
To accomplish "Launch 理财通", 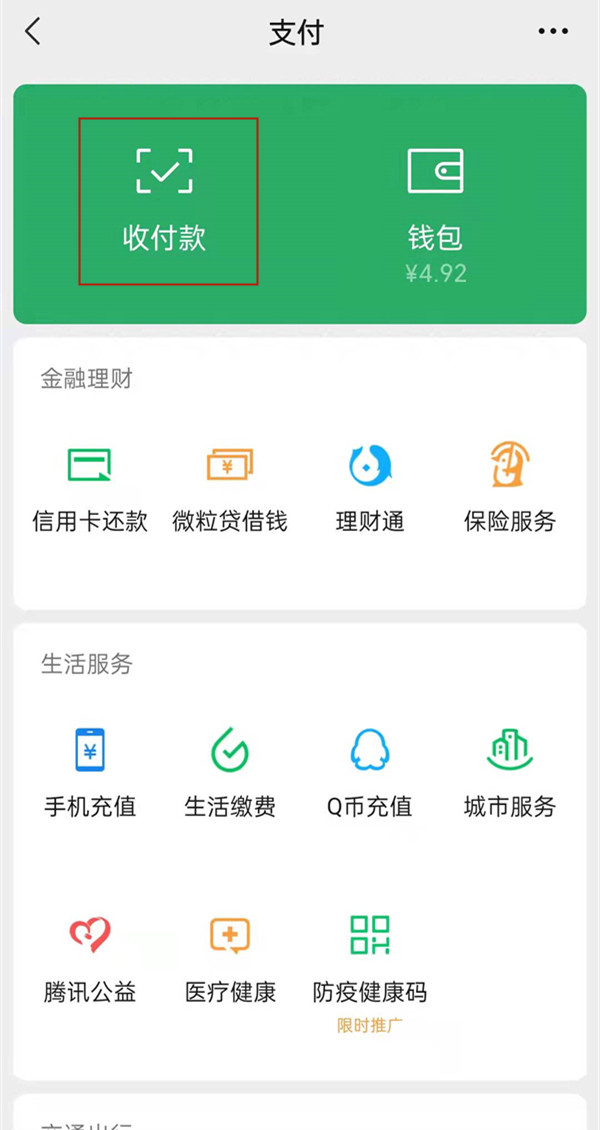I will pyautogui.click(x=370, y=490).
